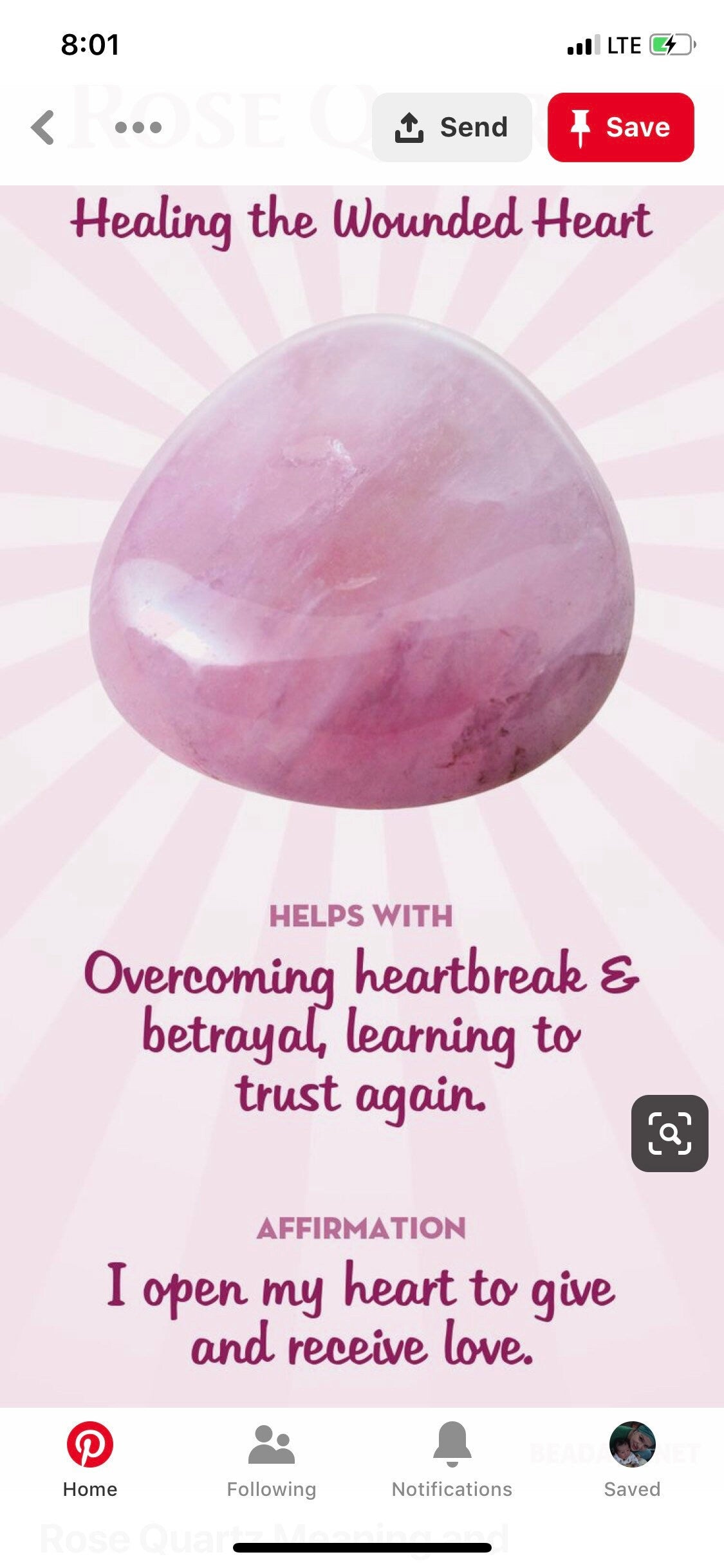
Task: Go back to the previous screen
Action: click(42, 127)
